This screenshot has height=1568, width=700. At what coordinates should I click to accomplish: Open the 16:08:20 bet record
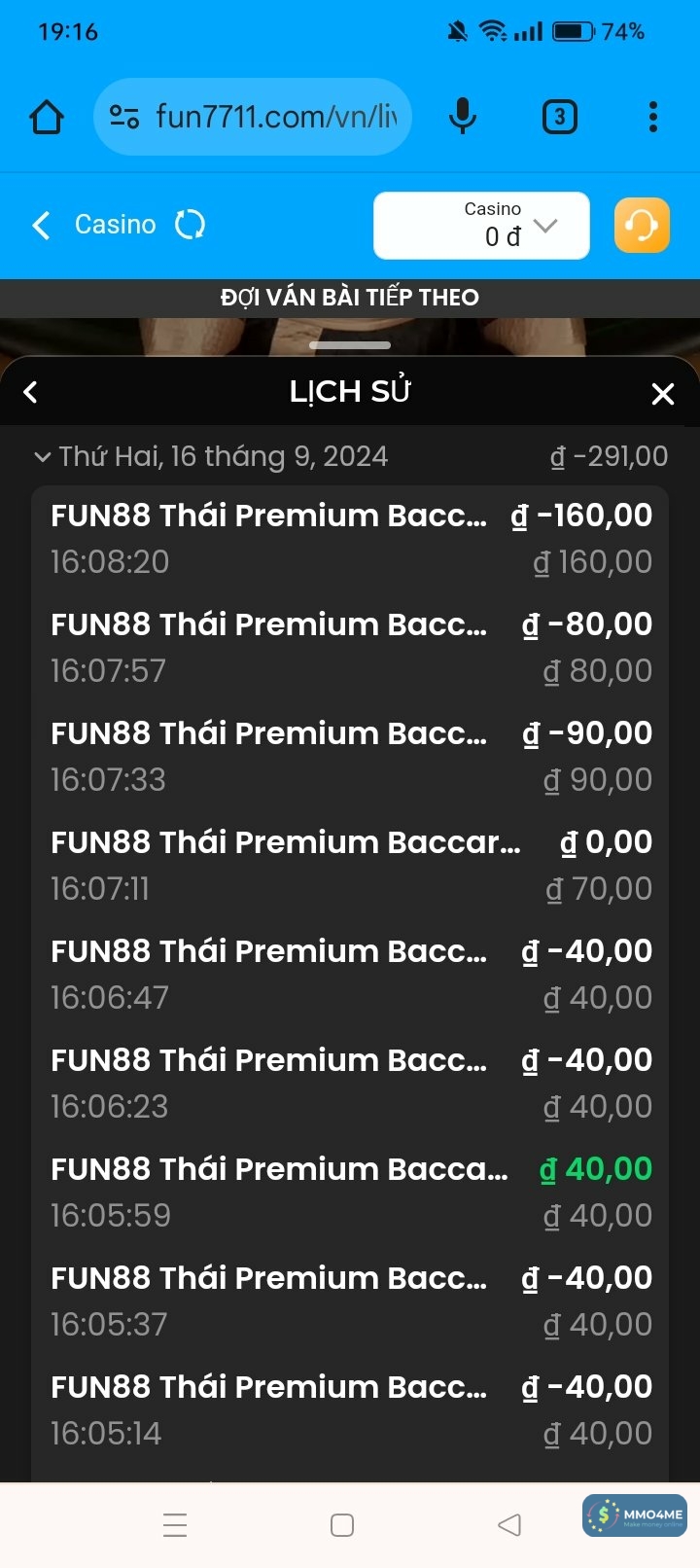[x=350, y=538]
